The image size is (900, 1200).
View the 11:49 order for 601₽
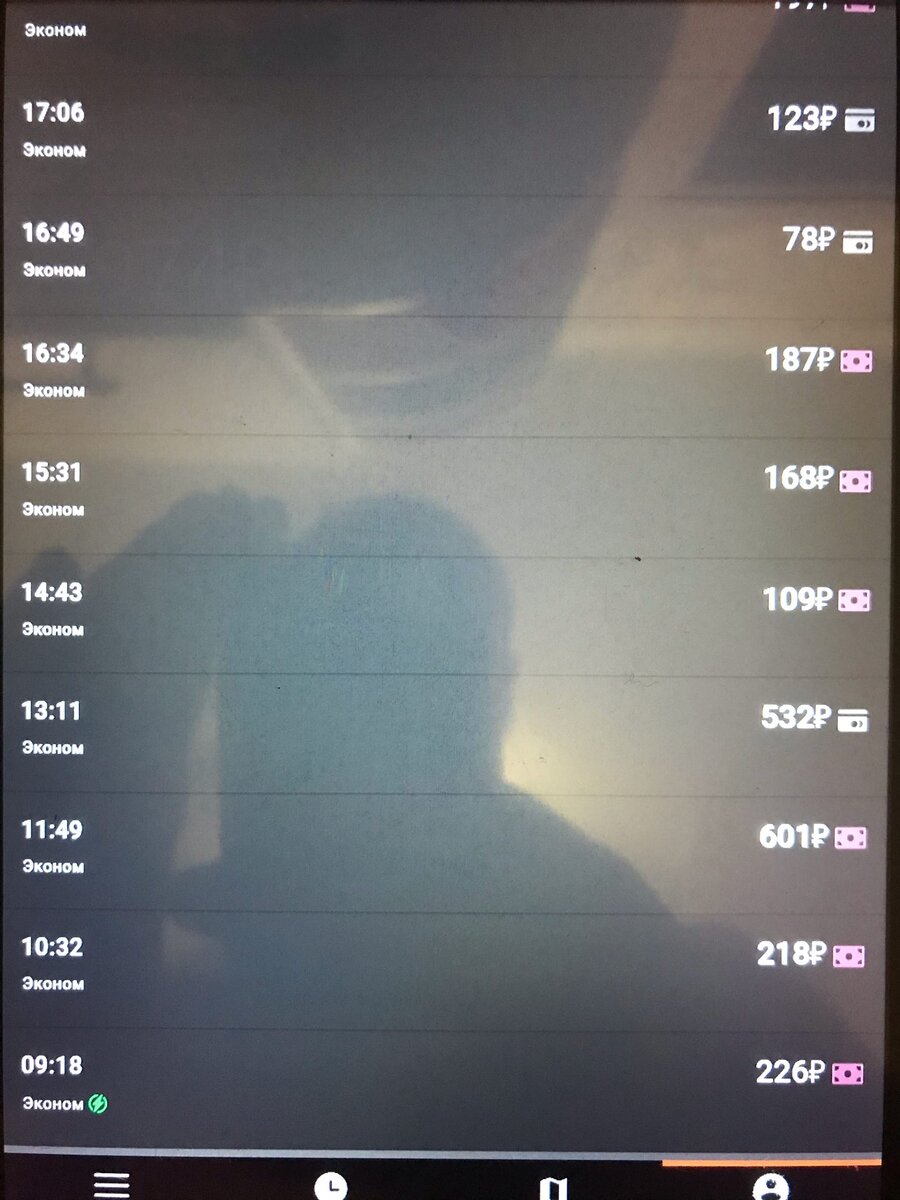(450, 847)
